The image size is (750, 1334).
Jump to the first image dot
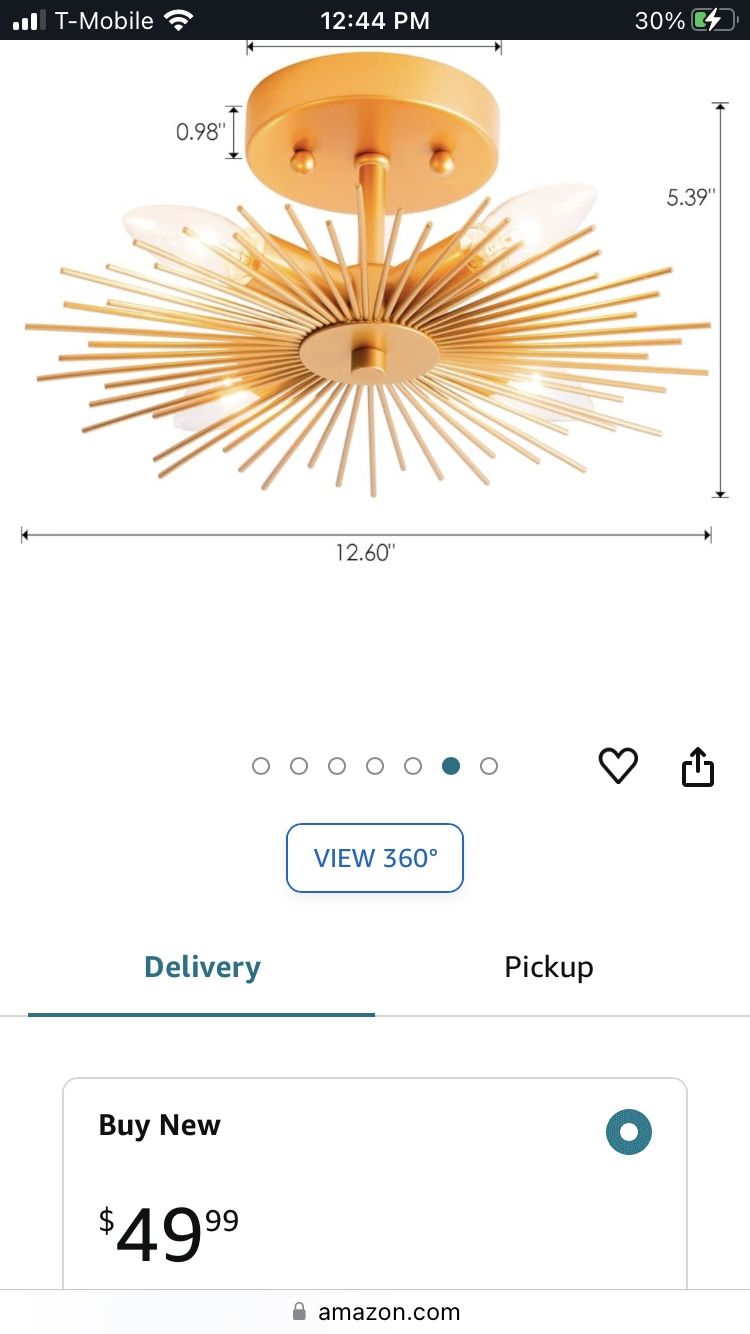tap(261, 766)
